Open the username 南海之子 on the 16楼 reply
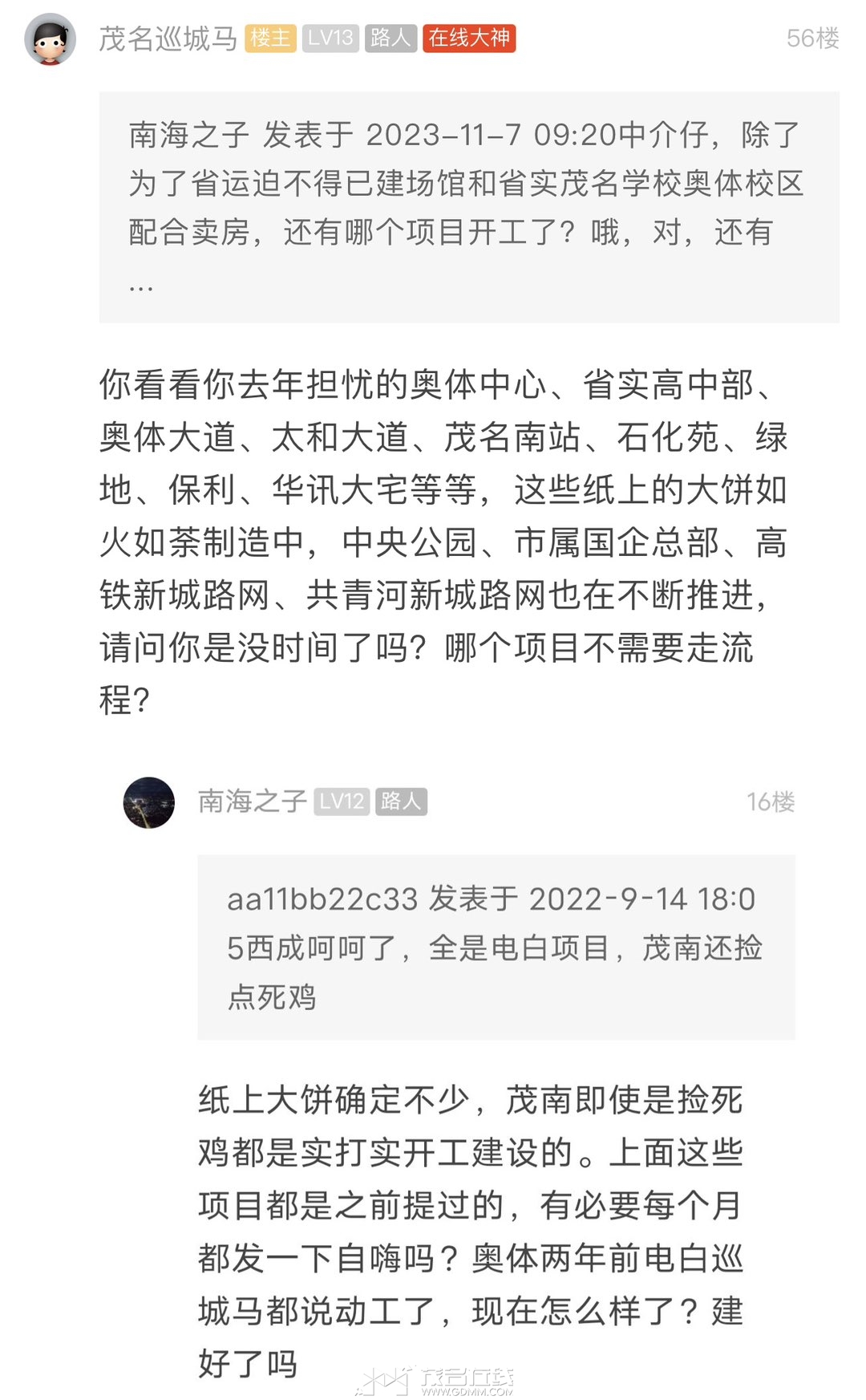 pyautogui.click(x=253, y=801)
